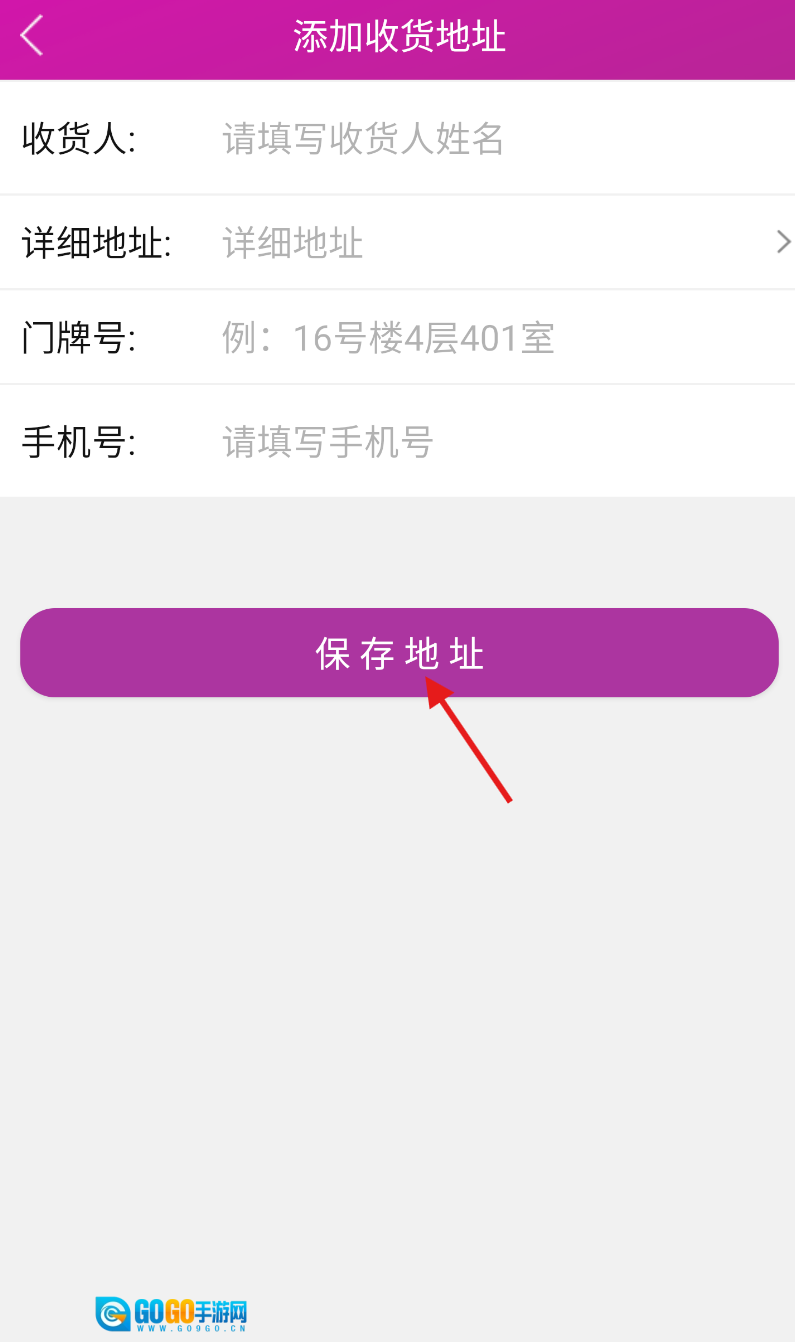This screenshot has width=795, height=1342.
Task: Tap the 保存地址 save button
Action: click(399, 653)
